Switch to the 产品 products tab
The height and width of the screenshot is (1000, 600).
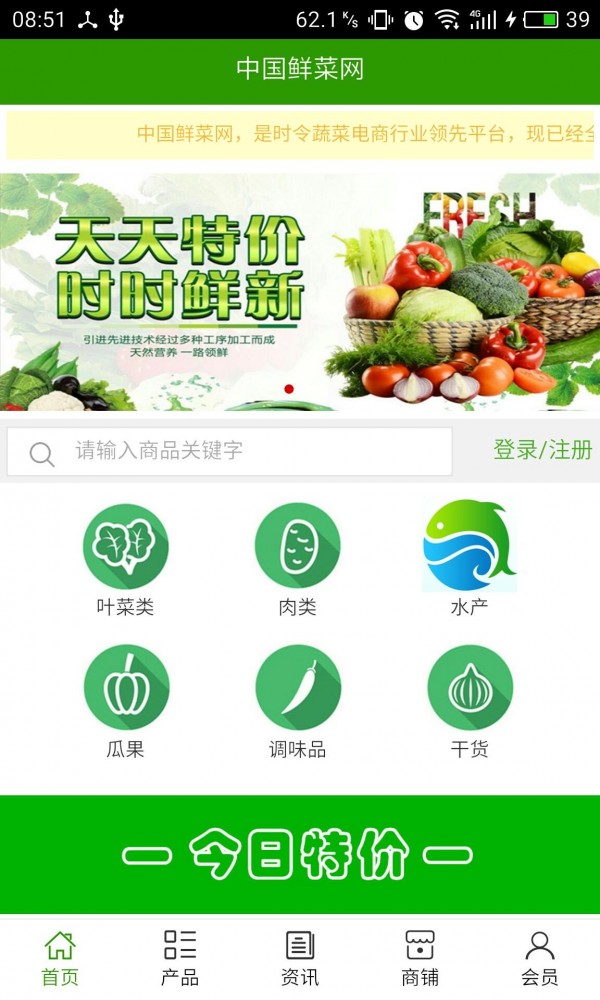tap(180, 958)
